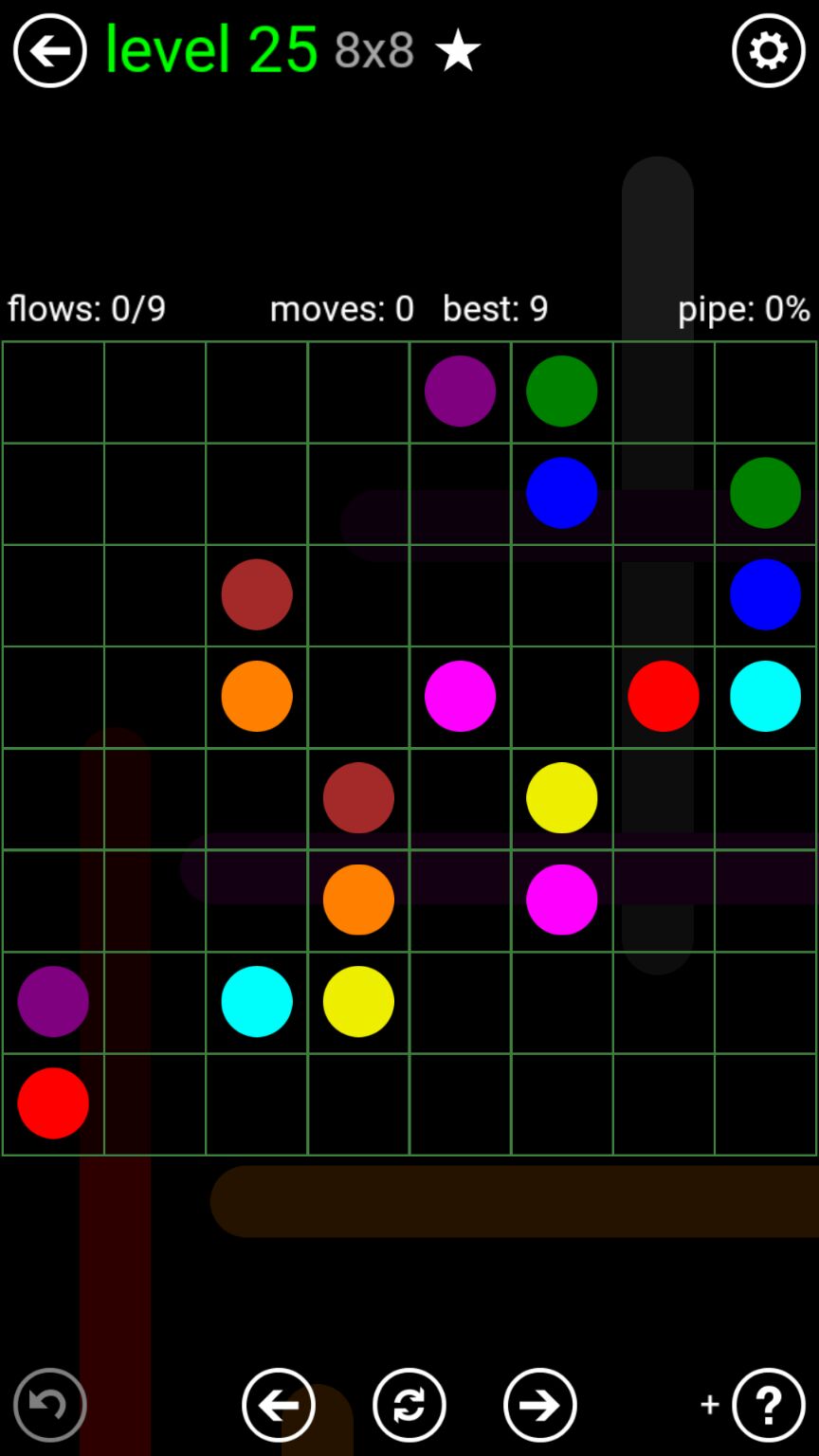Go back from level 25
The width and height of the screenshot is (819, 1456).
(49, 51)
